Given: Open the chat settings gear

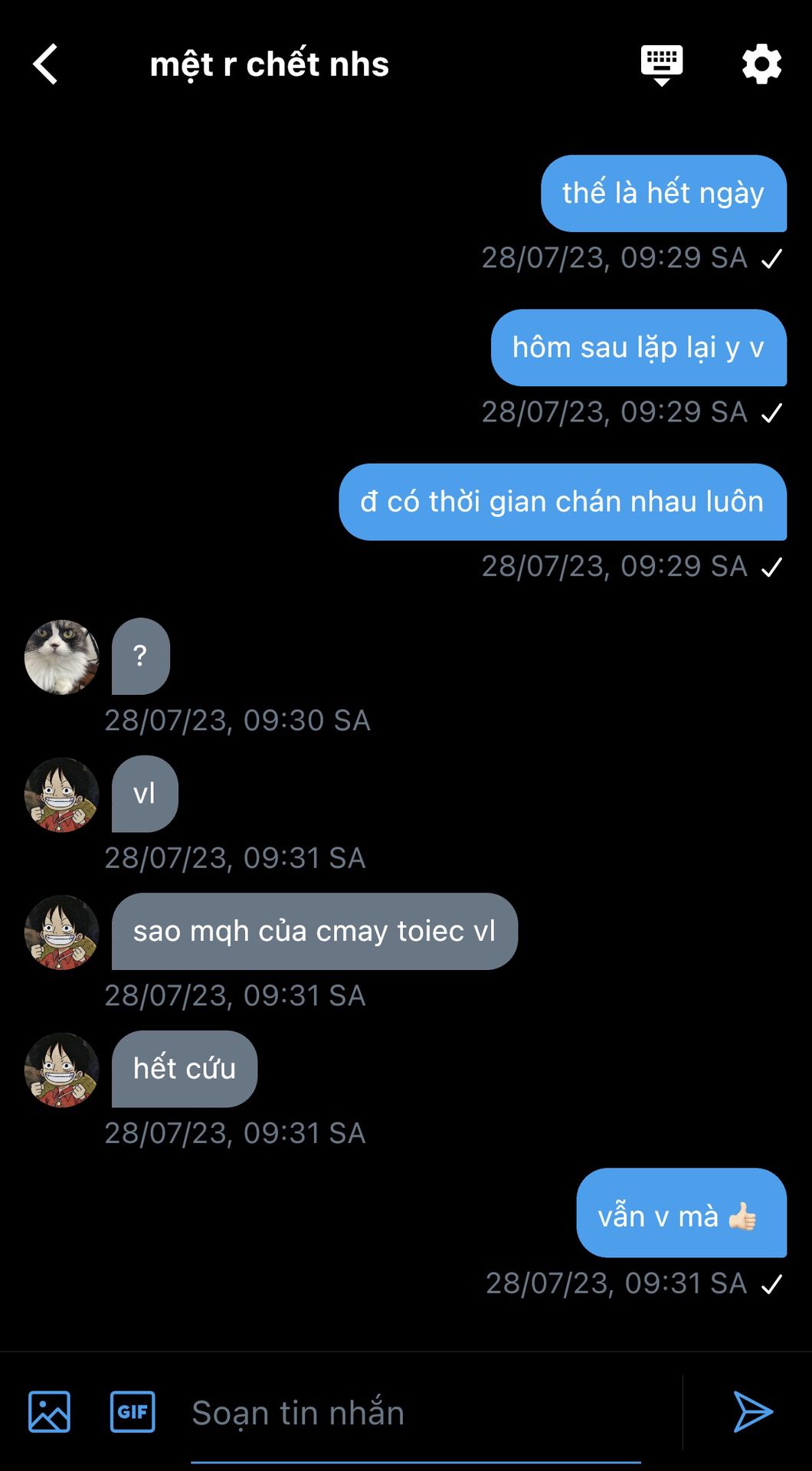Looking at the screenshot, I should pos(761,64).
